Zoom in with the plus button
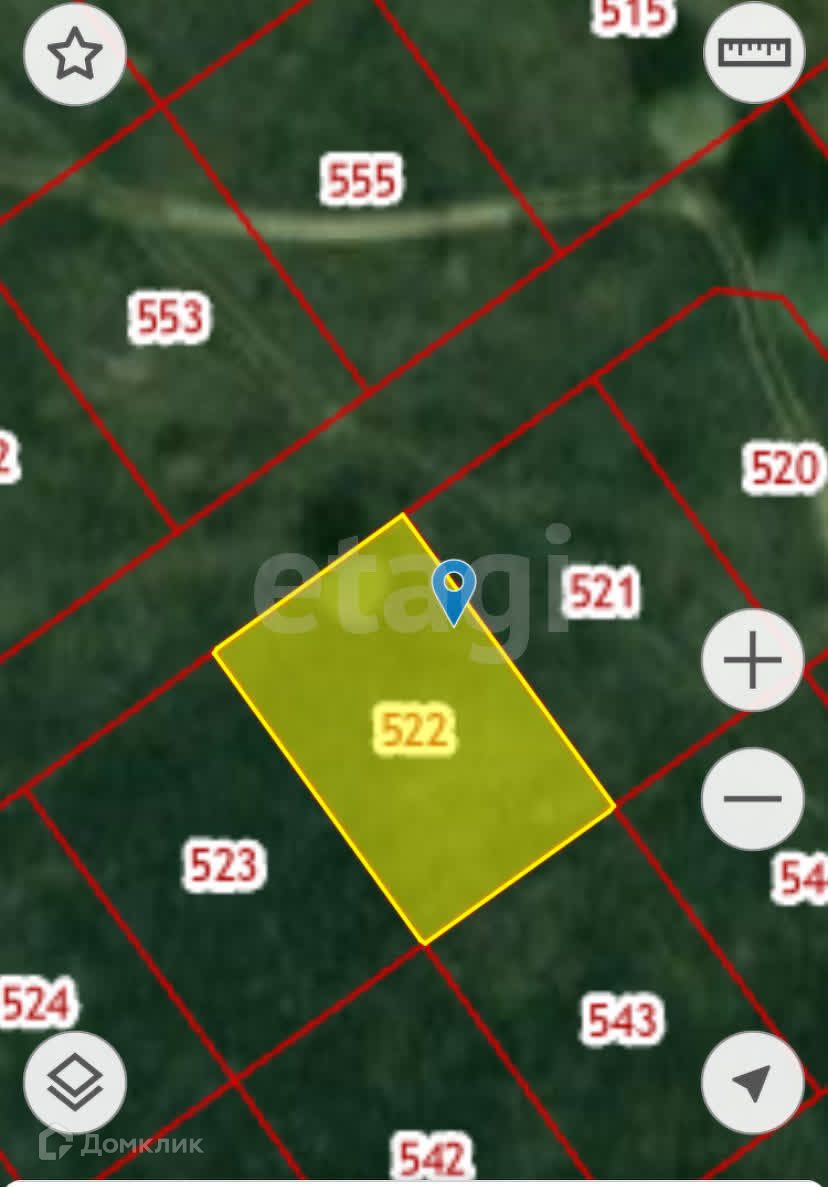The image size is (828, 1187). click(752, 661)
